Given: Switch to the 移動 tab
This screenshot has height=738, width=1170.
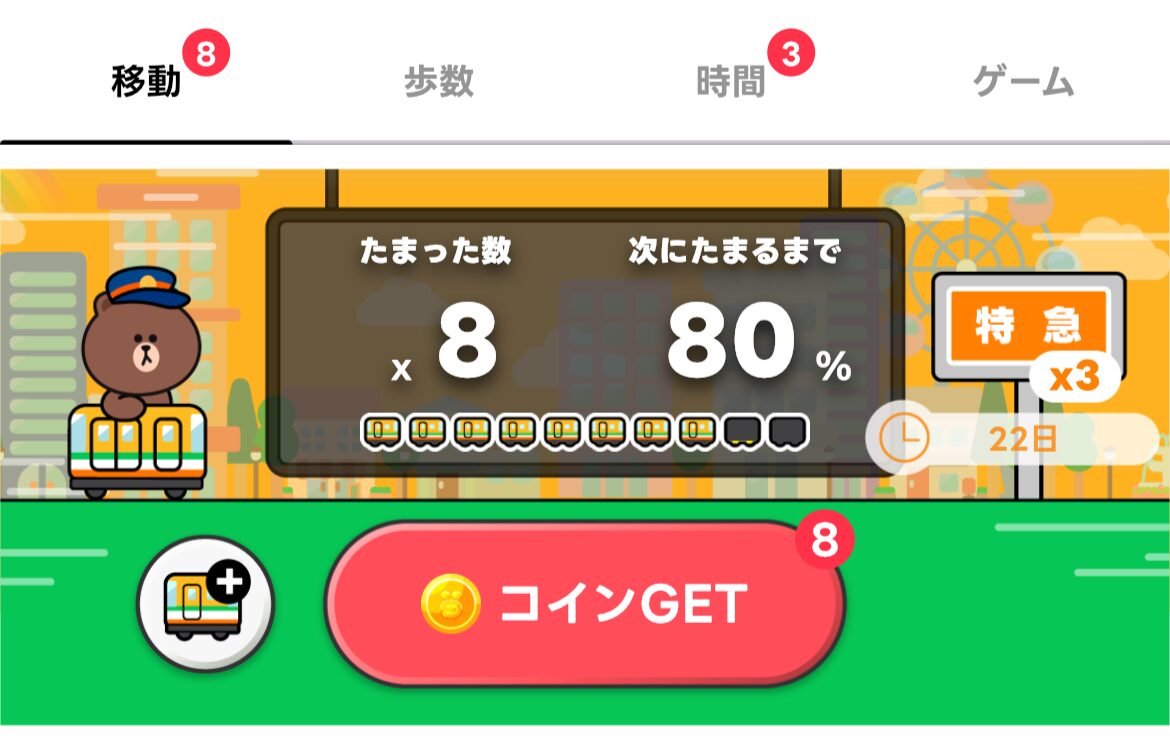Looking at the screenshot, I should click(146, 82).
